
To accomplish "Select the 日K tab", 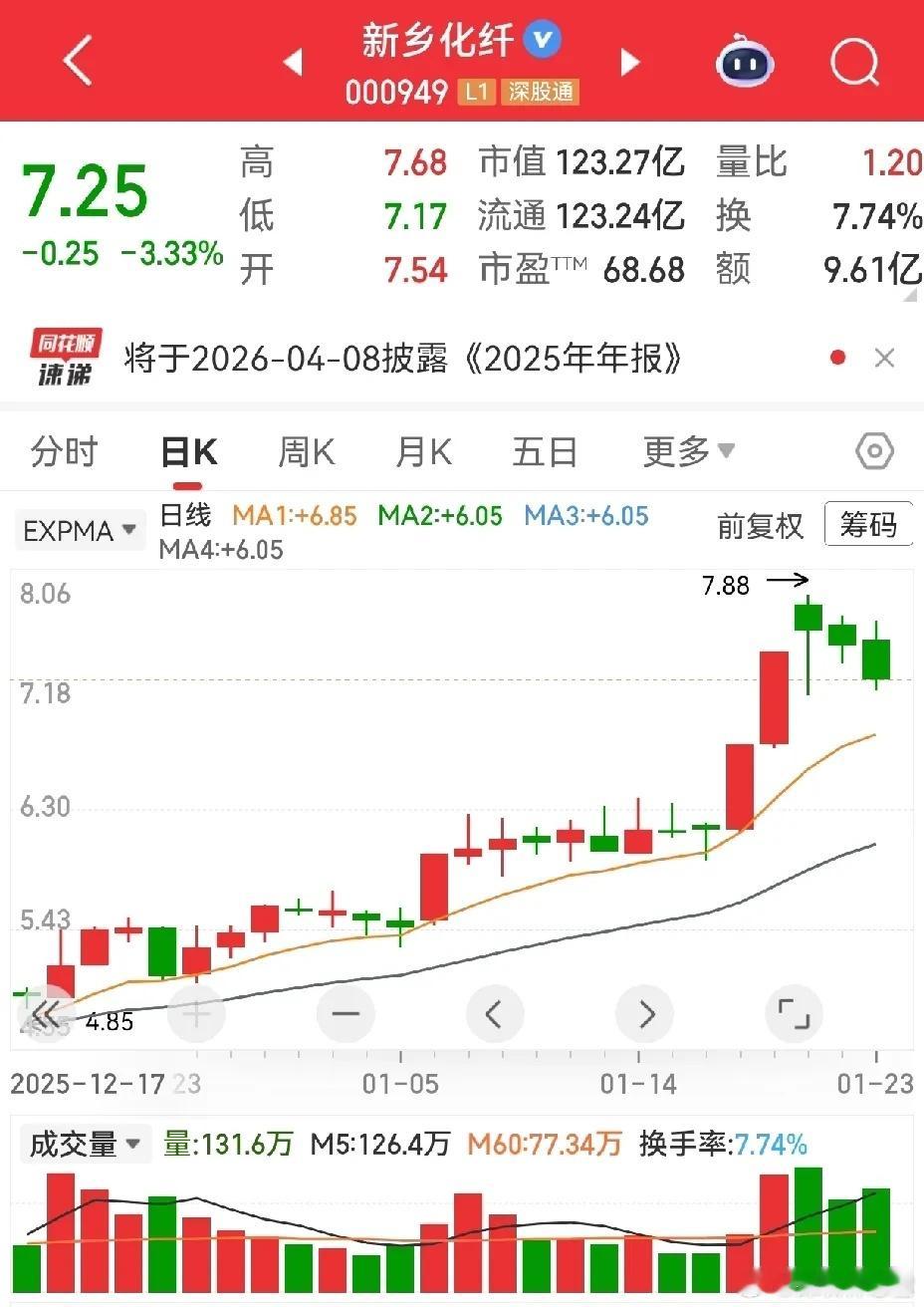I will (x=189, y=452).
